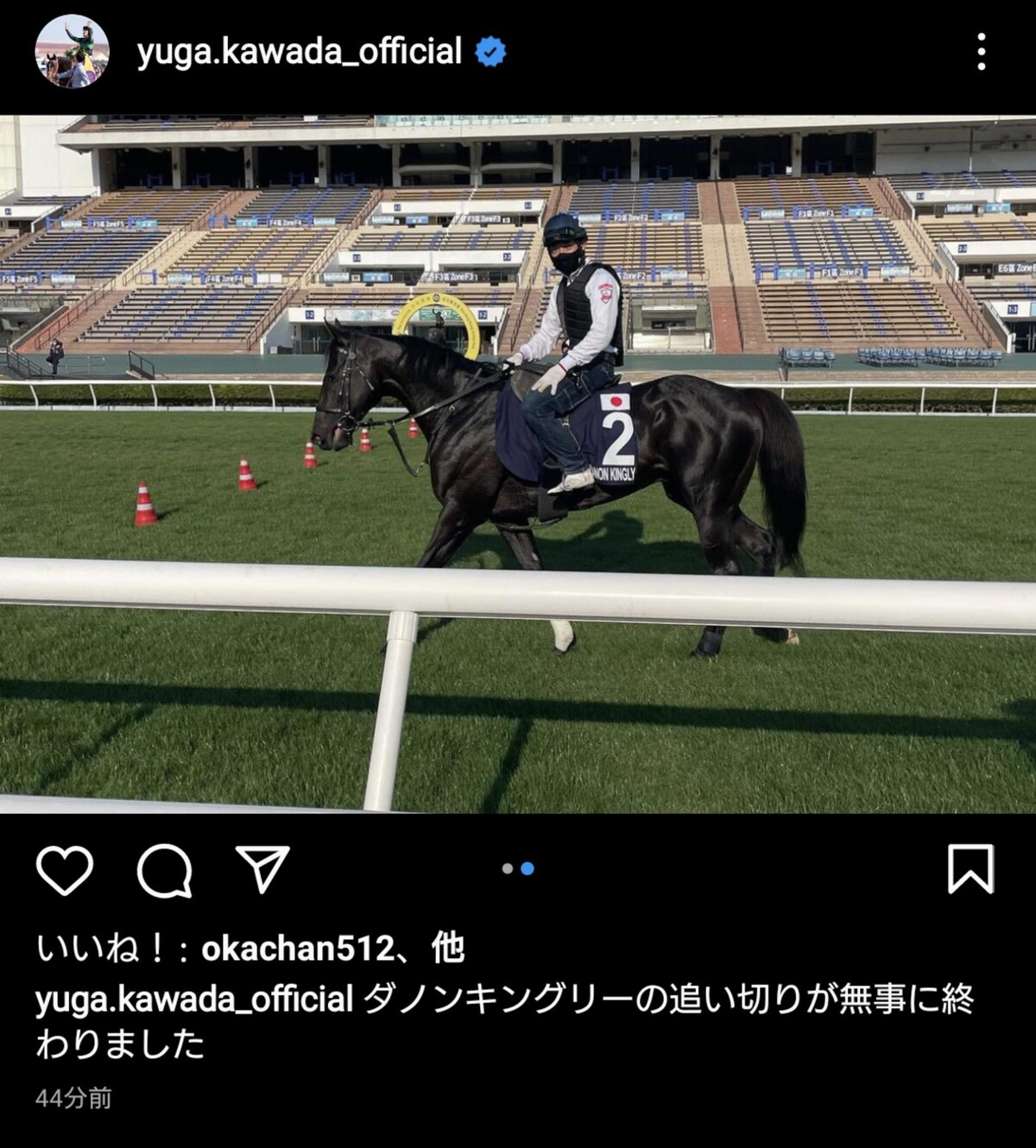Open the horse photo in the post
This screenshot has height=1148, width=1036.
coord(518,464)
